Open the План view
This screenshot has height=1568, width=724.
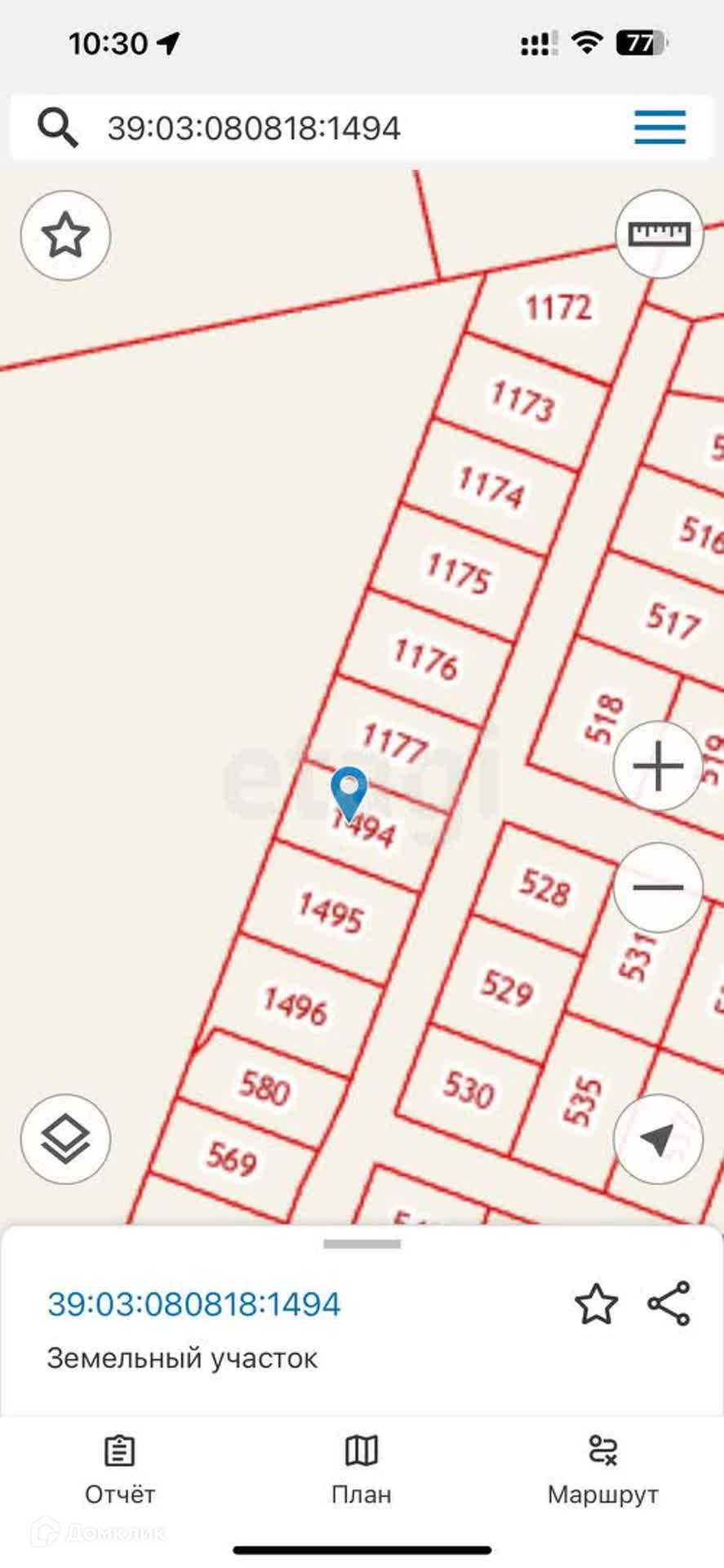pos(362,1471)
